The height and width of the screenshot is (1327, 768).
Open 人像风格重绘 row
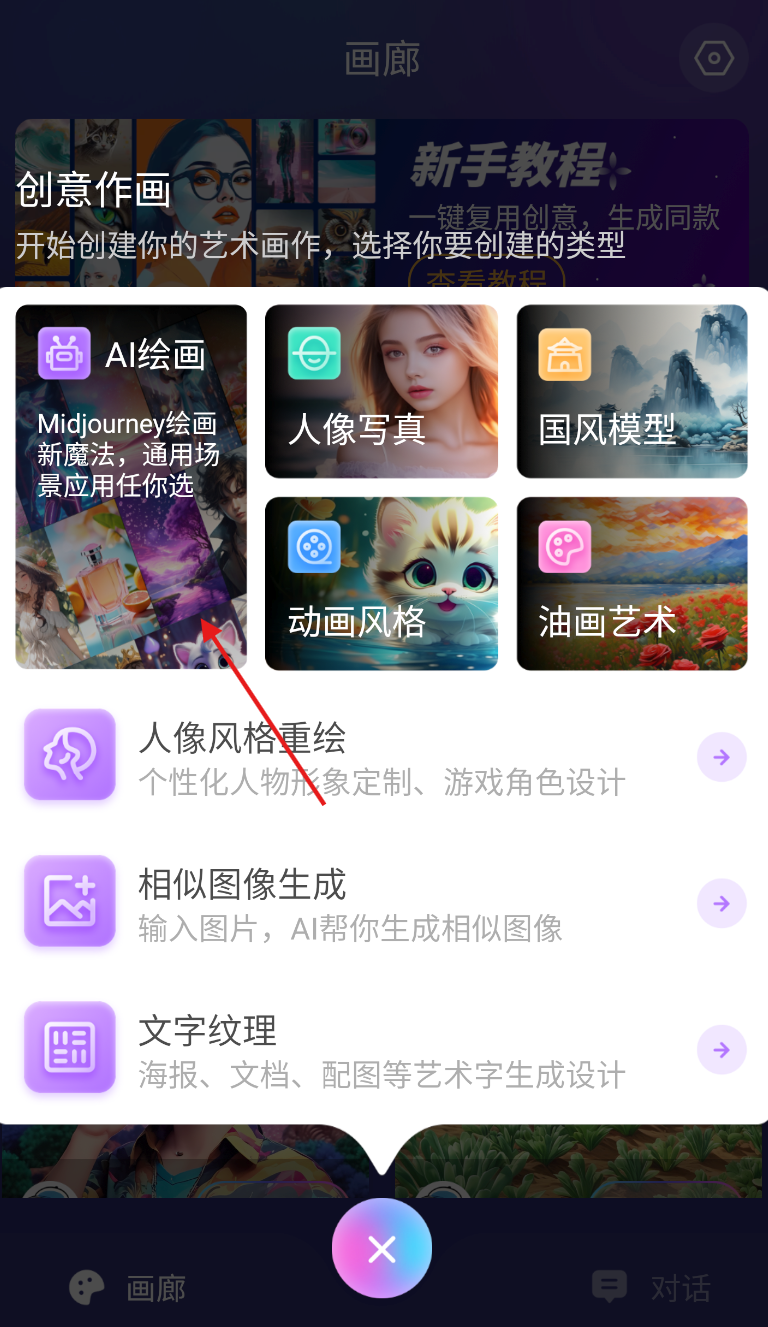click(x=384, y=757)
